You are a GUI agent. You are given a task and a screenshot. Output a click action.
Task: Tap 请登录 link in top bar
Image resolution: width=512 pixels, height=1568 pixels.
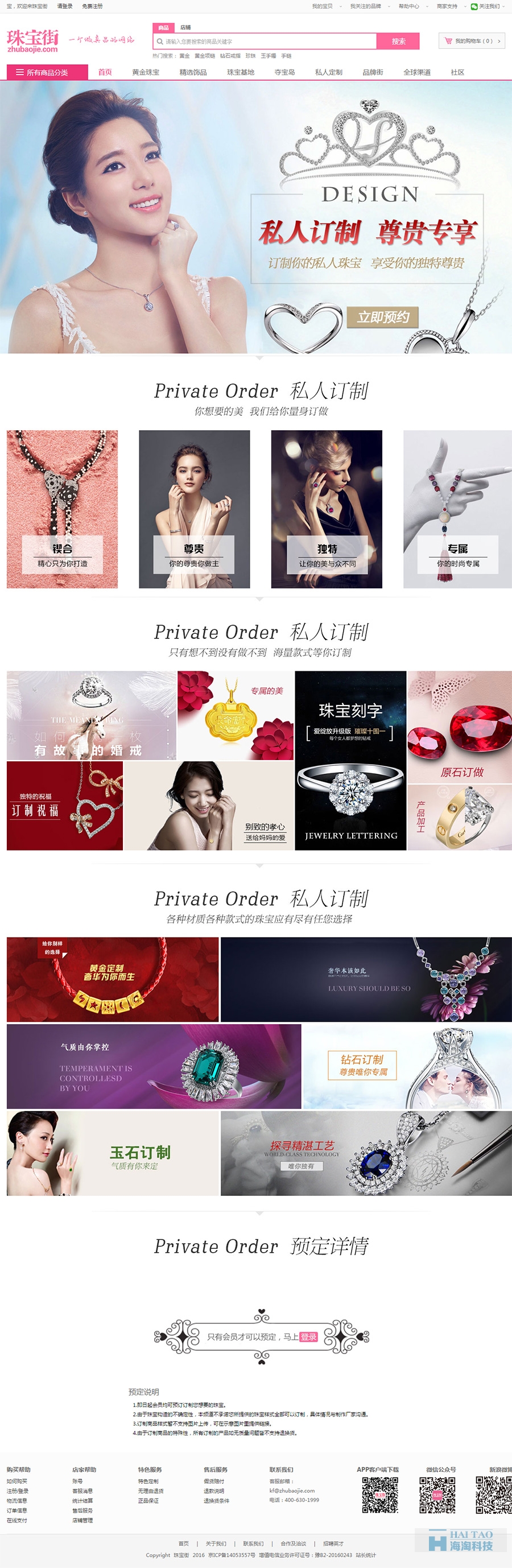(x=64, y=6)
